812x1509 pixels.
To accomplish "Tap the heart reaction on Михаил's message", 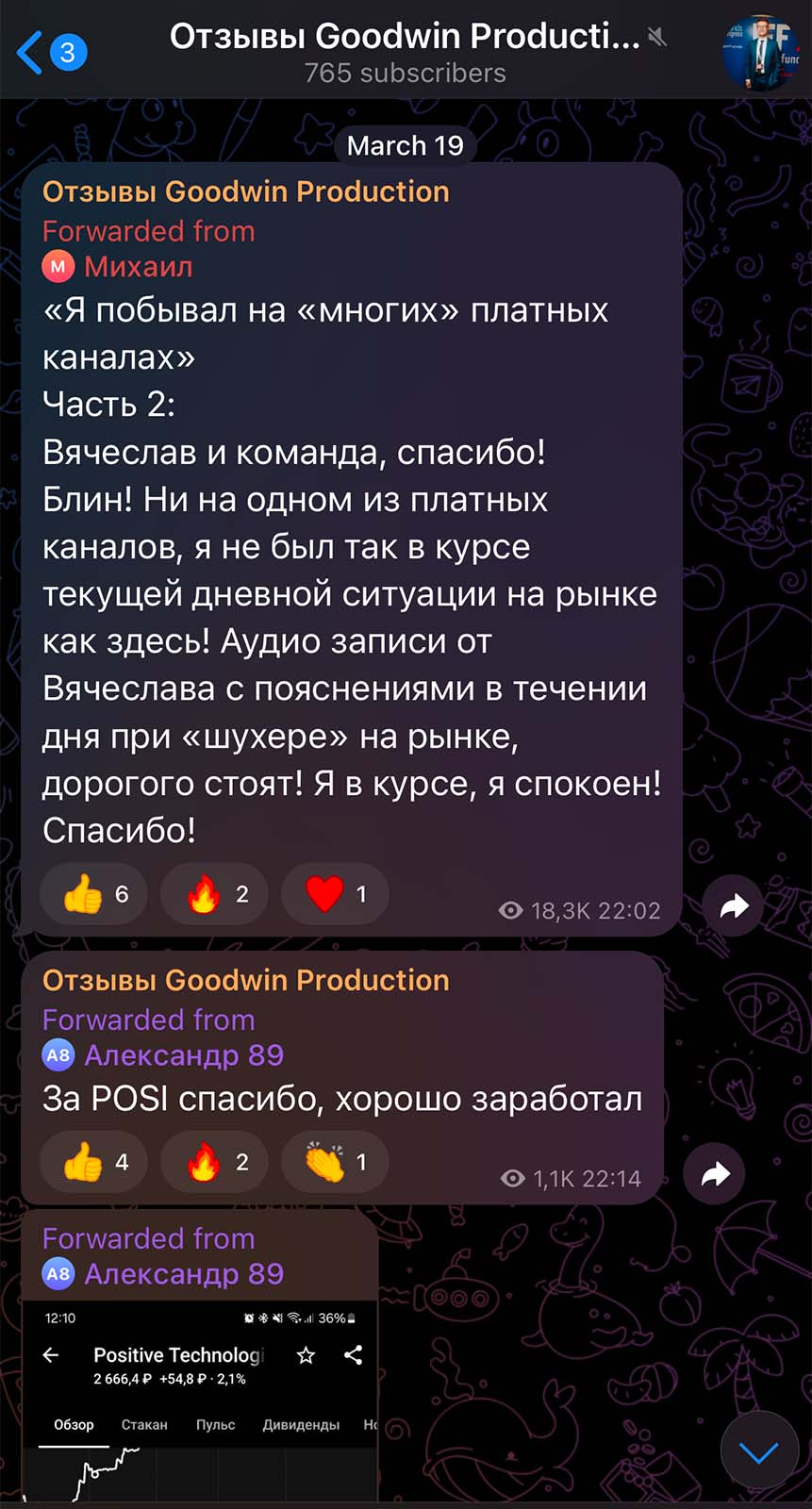I will point(335,894).
